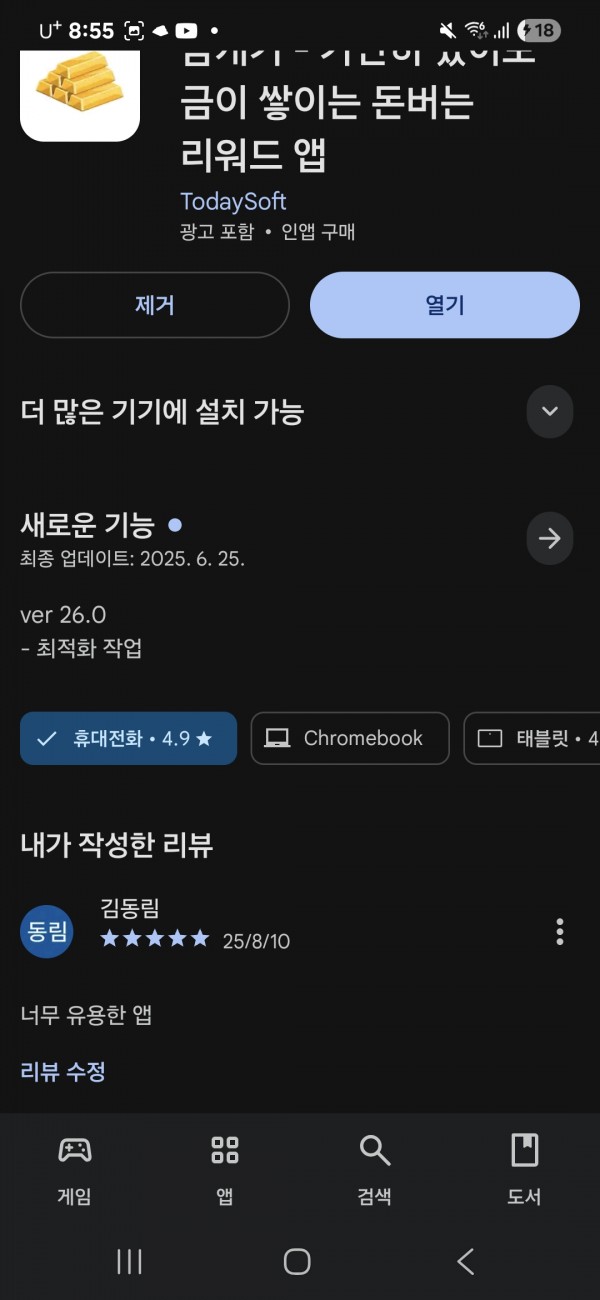Open overflow menu on 김동림 review

pos(560,931)
